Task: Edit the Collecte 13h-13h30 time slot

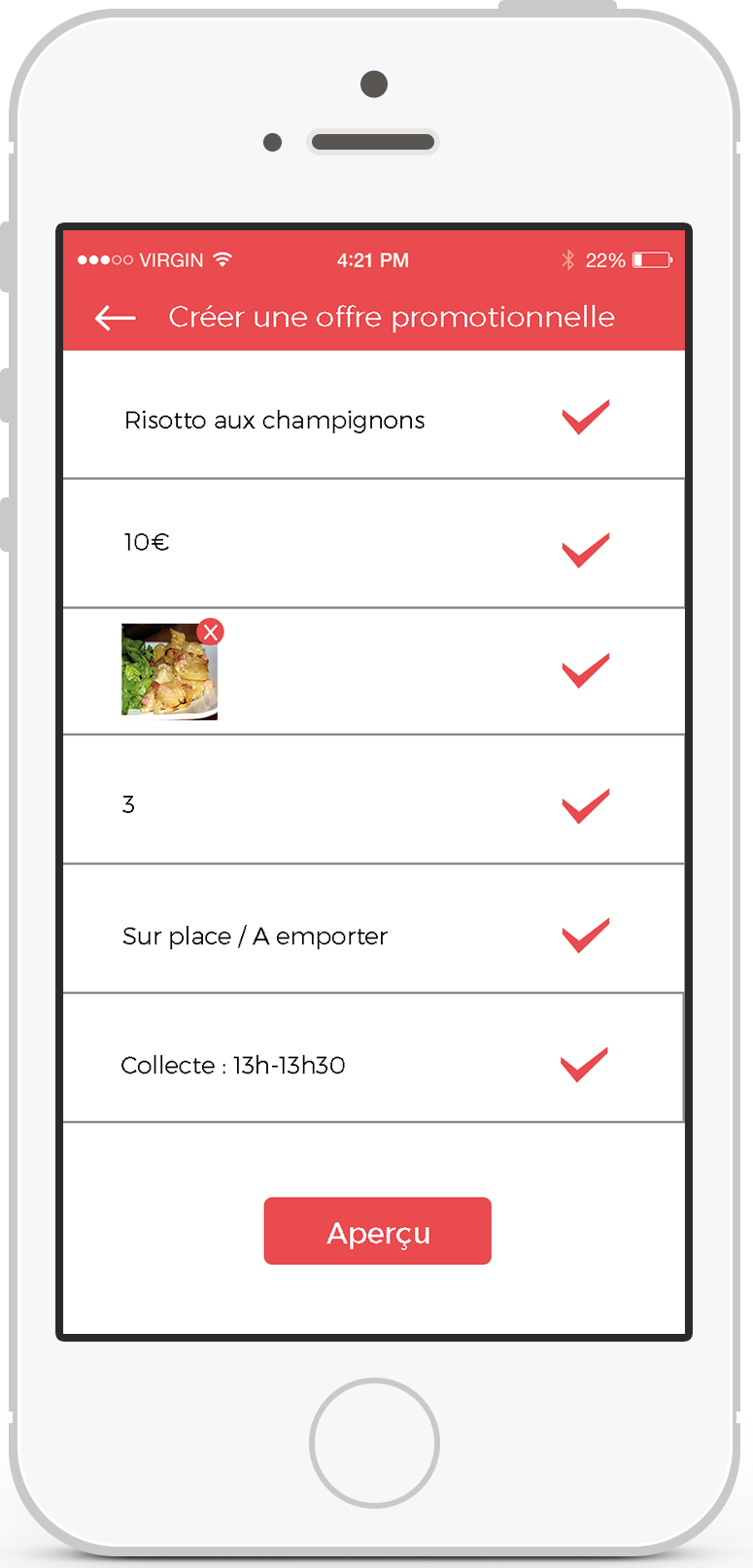Action: point(233,1066)
